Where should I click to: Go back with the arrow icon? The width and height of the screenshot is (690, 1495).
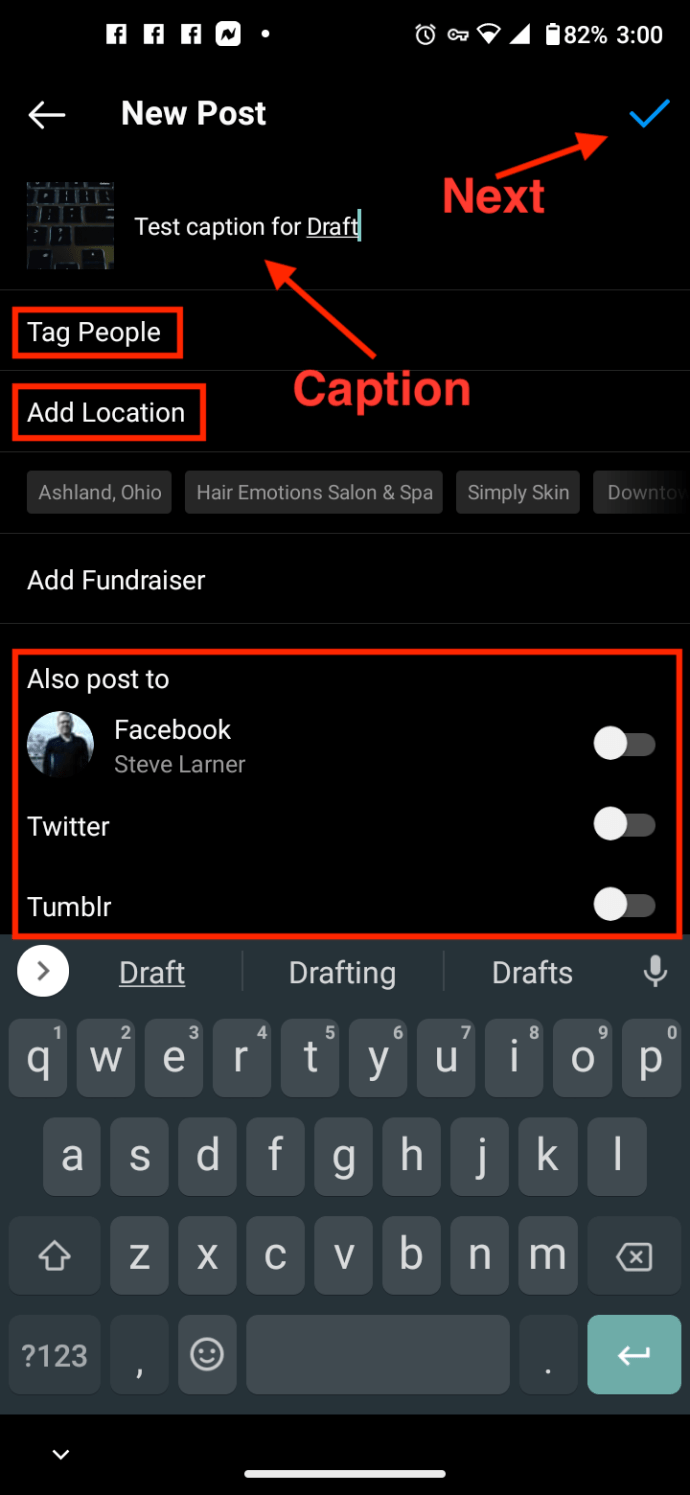tap(47, 115)
